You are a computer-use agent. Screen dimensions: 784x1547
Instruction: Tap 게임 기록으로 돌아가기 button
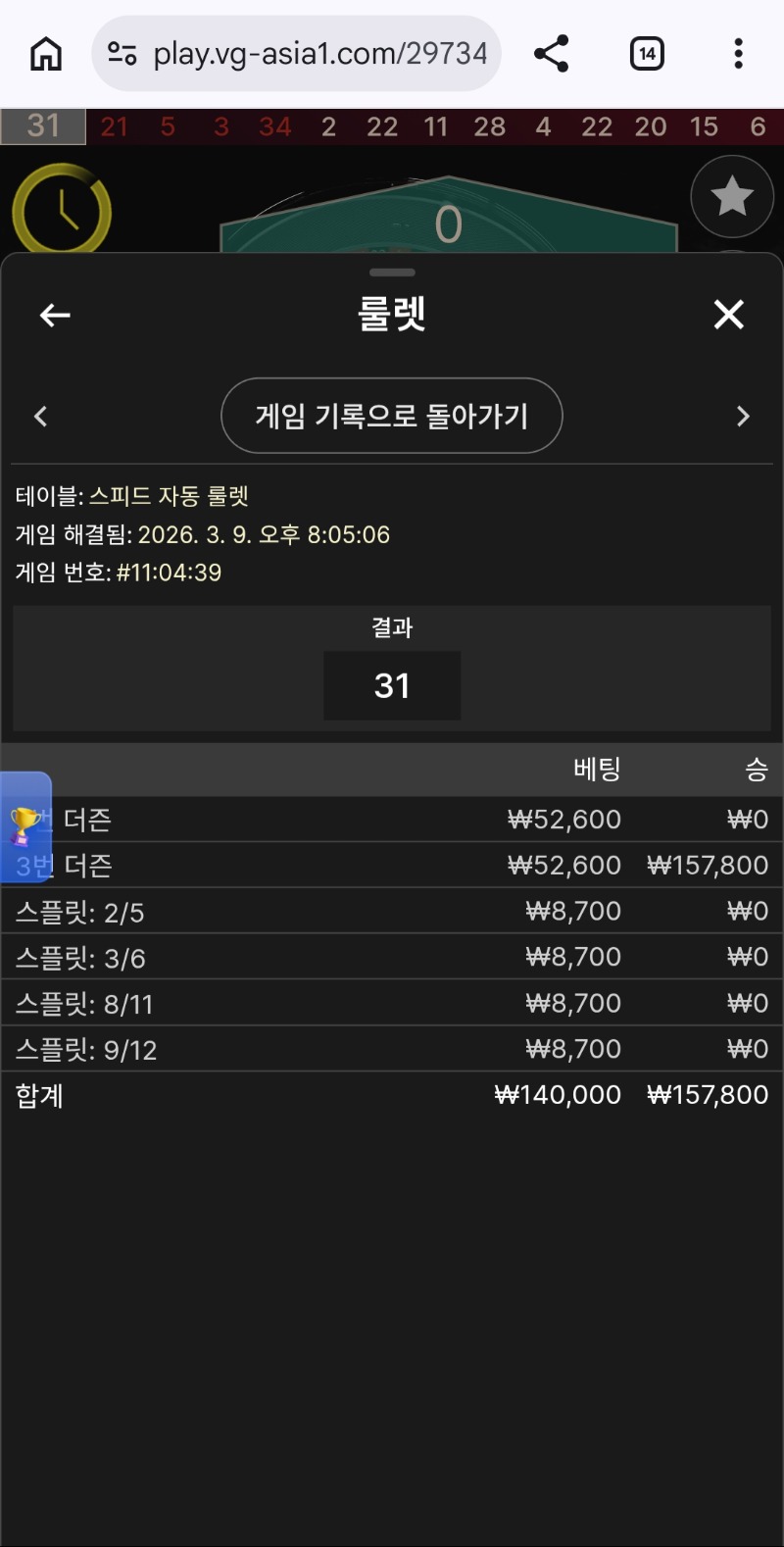point(392,417)
